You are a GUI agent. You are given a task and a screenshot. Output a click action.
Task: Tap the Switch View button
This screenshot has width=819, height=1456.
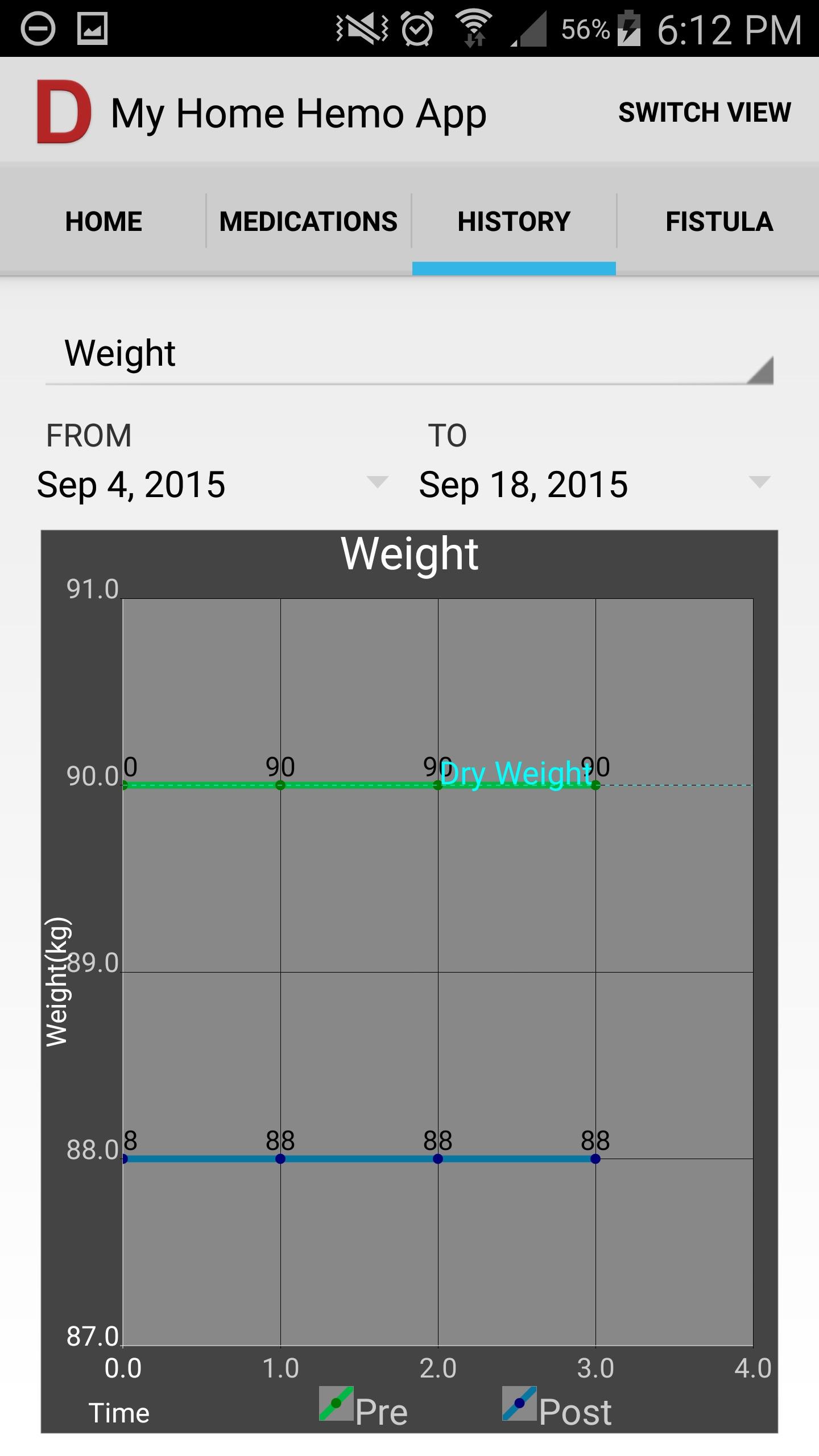704,112
